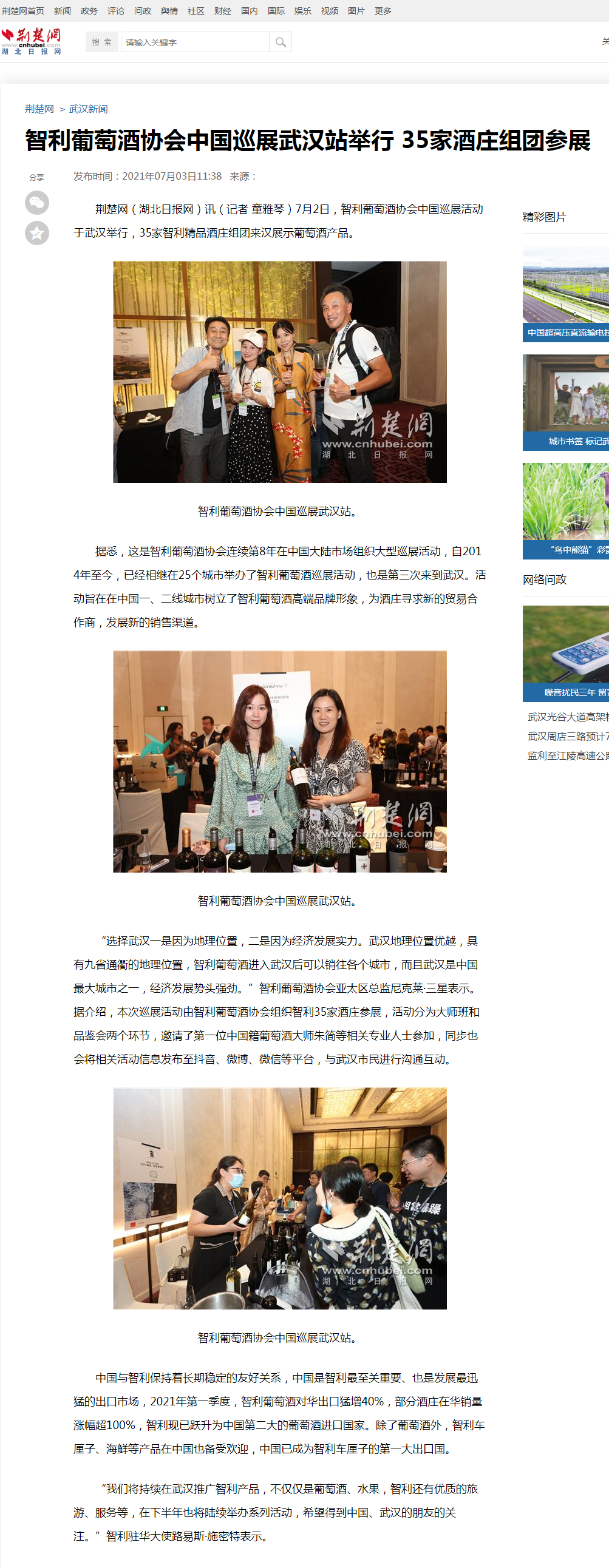This screenshot has width=609, height=1568.
Task: Open the 城市书签 picture card
Action: pyautogui.click(x=566, y=403)
